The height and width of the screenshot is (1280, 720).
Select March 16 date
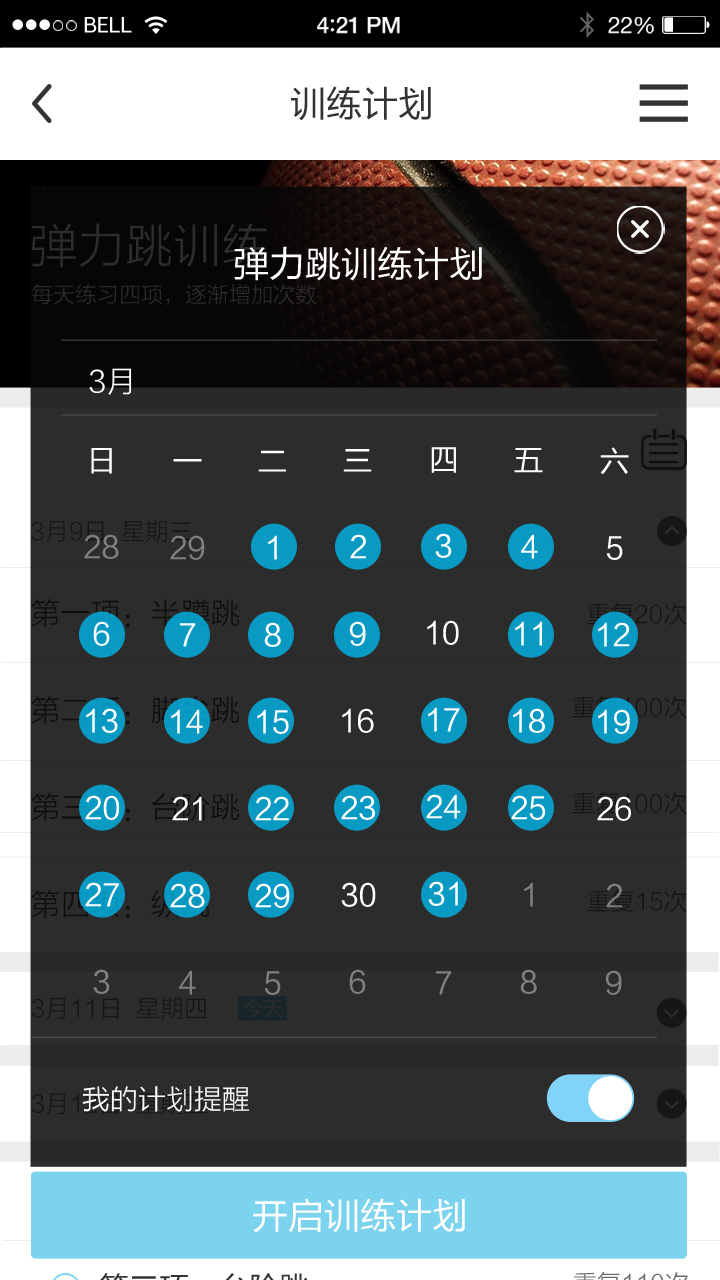(x=358, y=721)
